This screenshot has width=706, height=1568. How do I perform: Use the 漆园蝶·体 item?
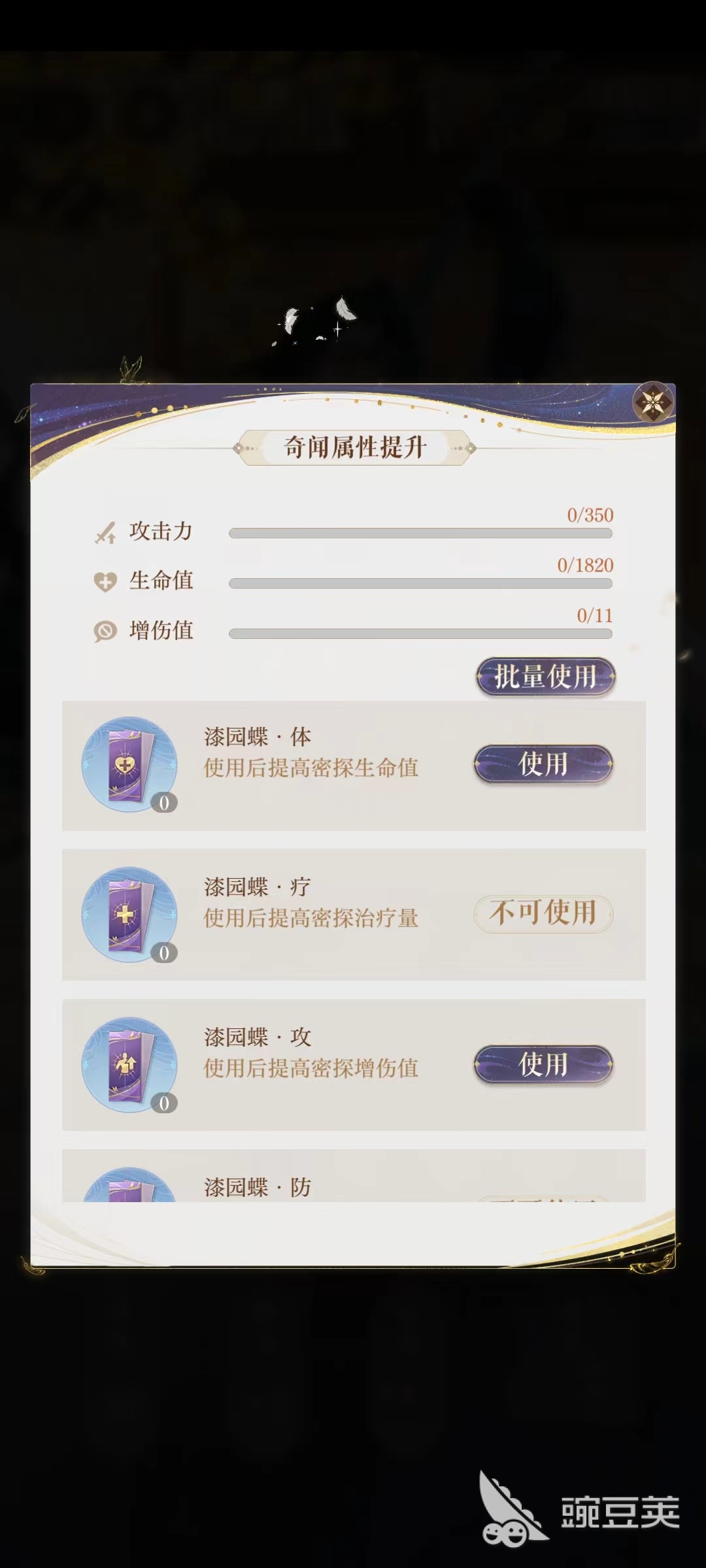point(543,764)
